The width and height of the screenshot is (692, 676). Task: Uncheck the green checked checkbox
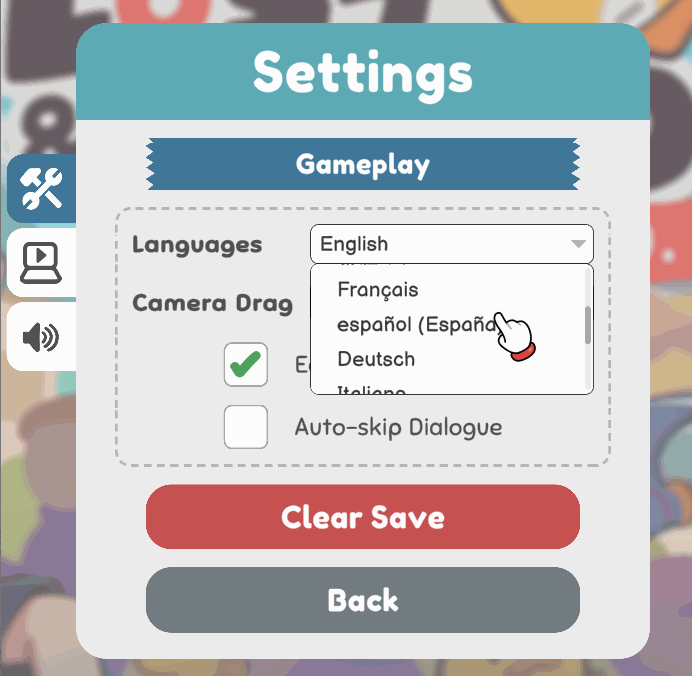click(245, 364)
